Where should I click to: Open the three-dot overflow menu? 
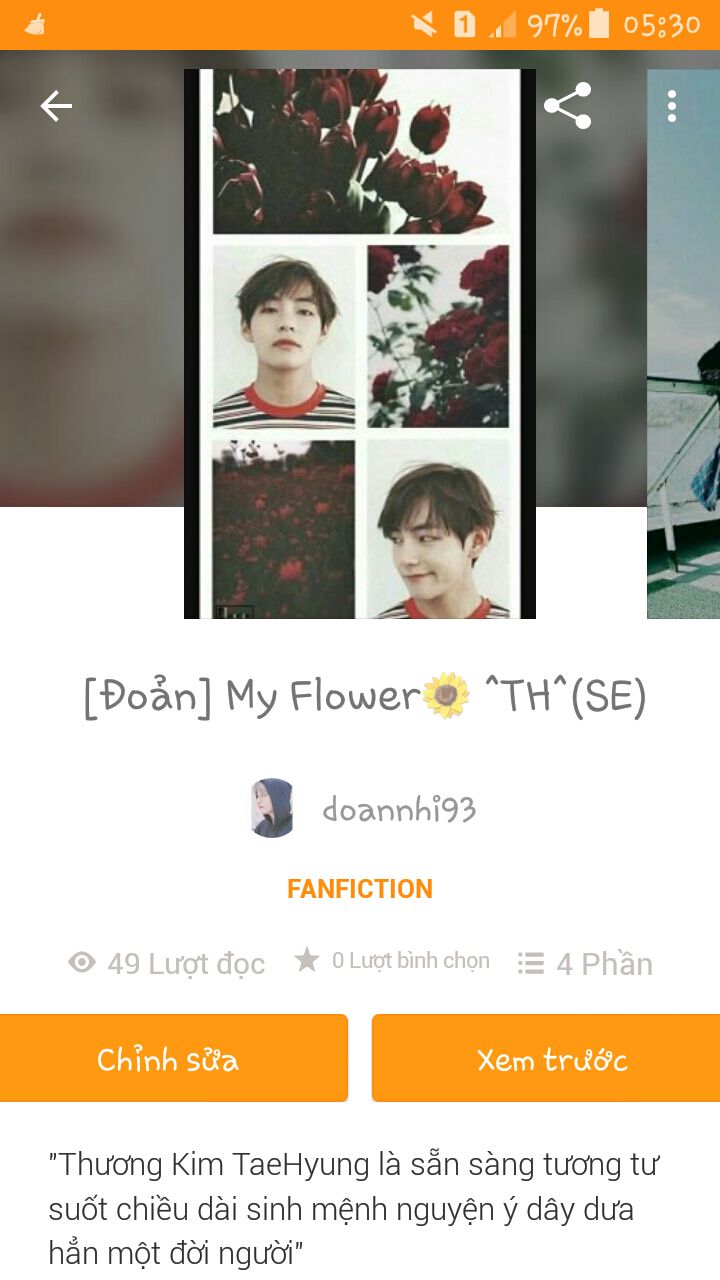tap(672, 106)
